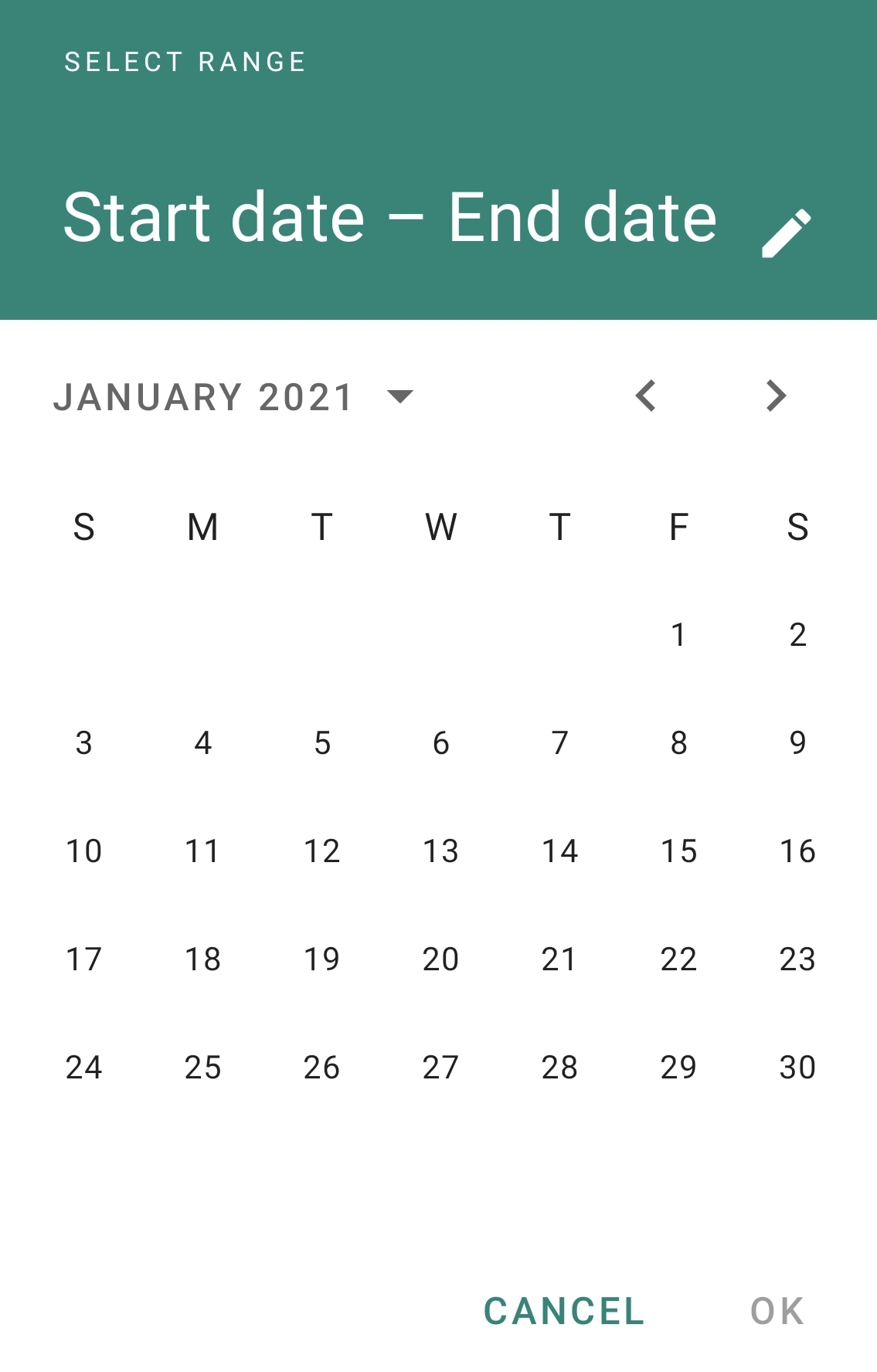Pick January 30 on the calendar
Screen dimensions: 877x1372
797,1068
